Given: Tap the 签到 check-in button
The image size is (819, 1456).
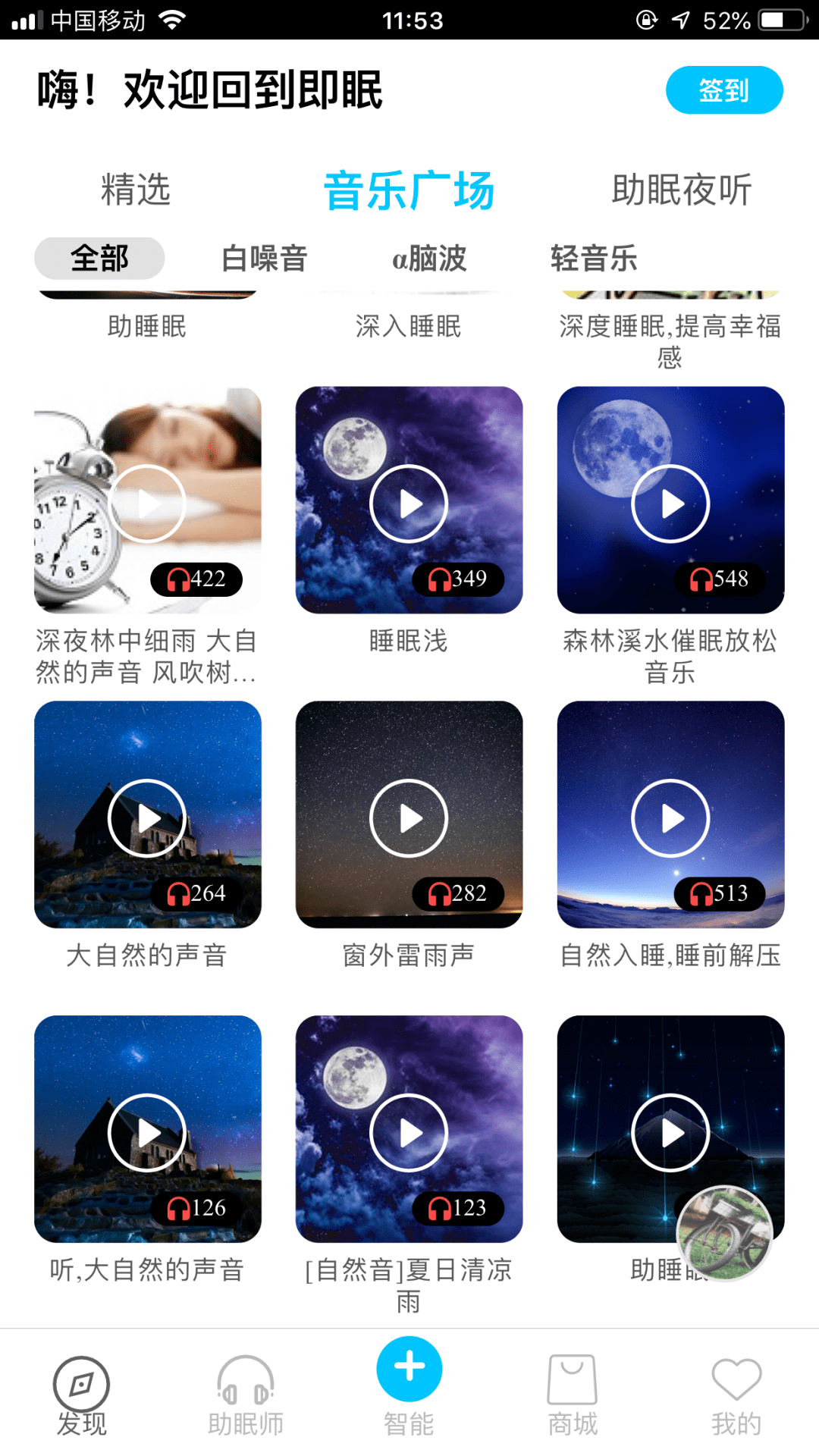Looking at the screenshot, I should [723, 90].
